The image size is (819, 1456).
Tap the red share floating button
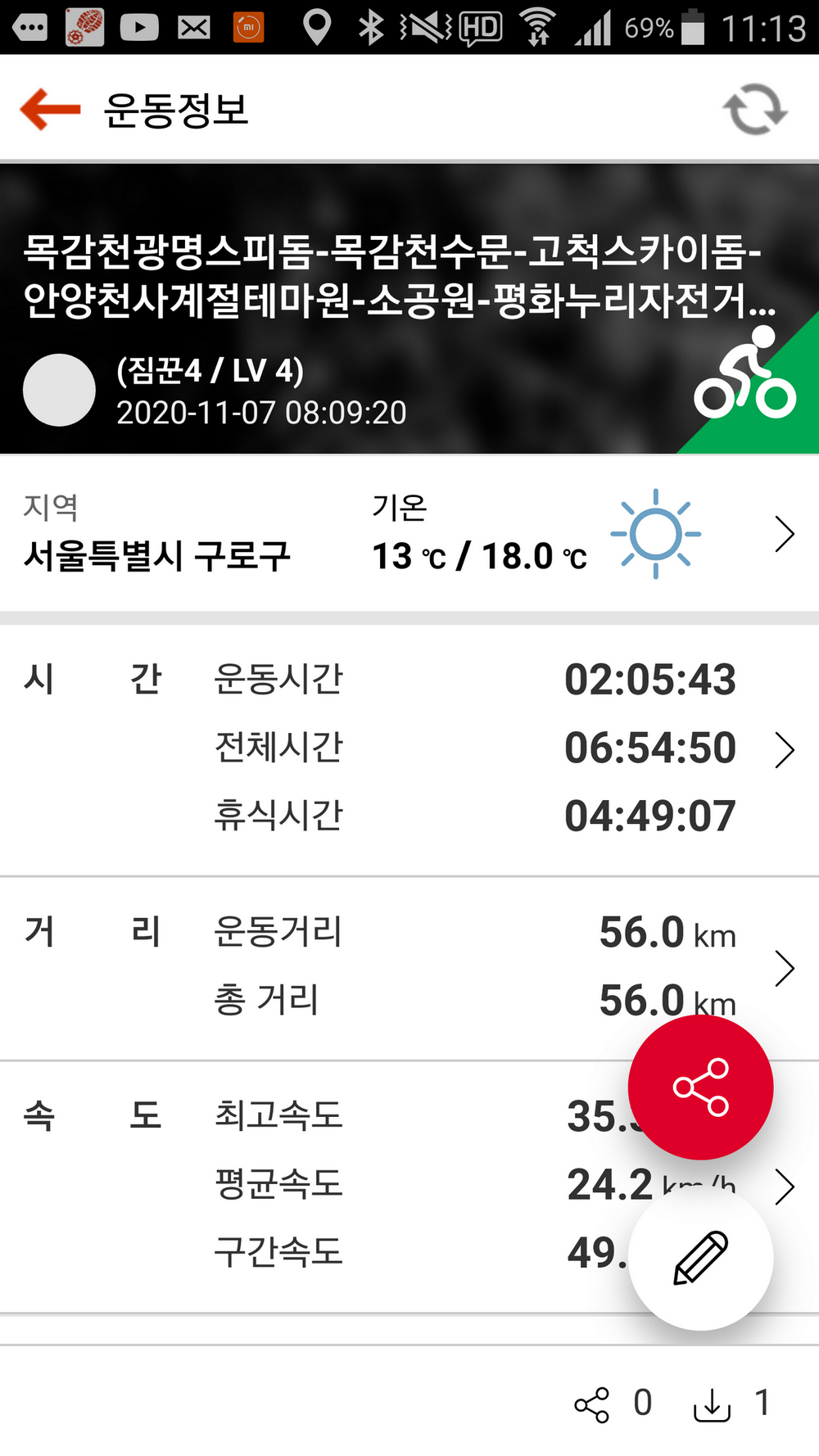point(700,1087)
